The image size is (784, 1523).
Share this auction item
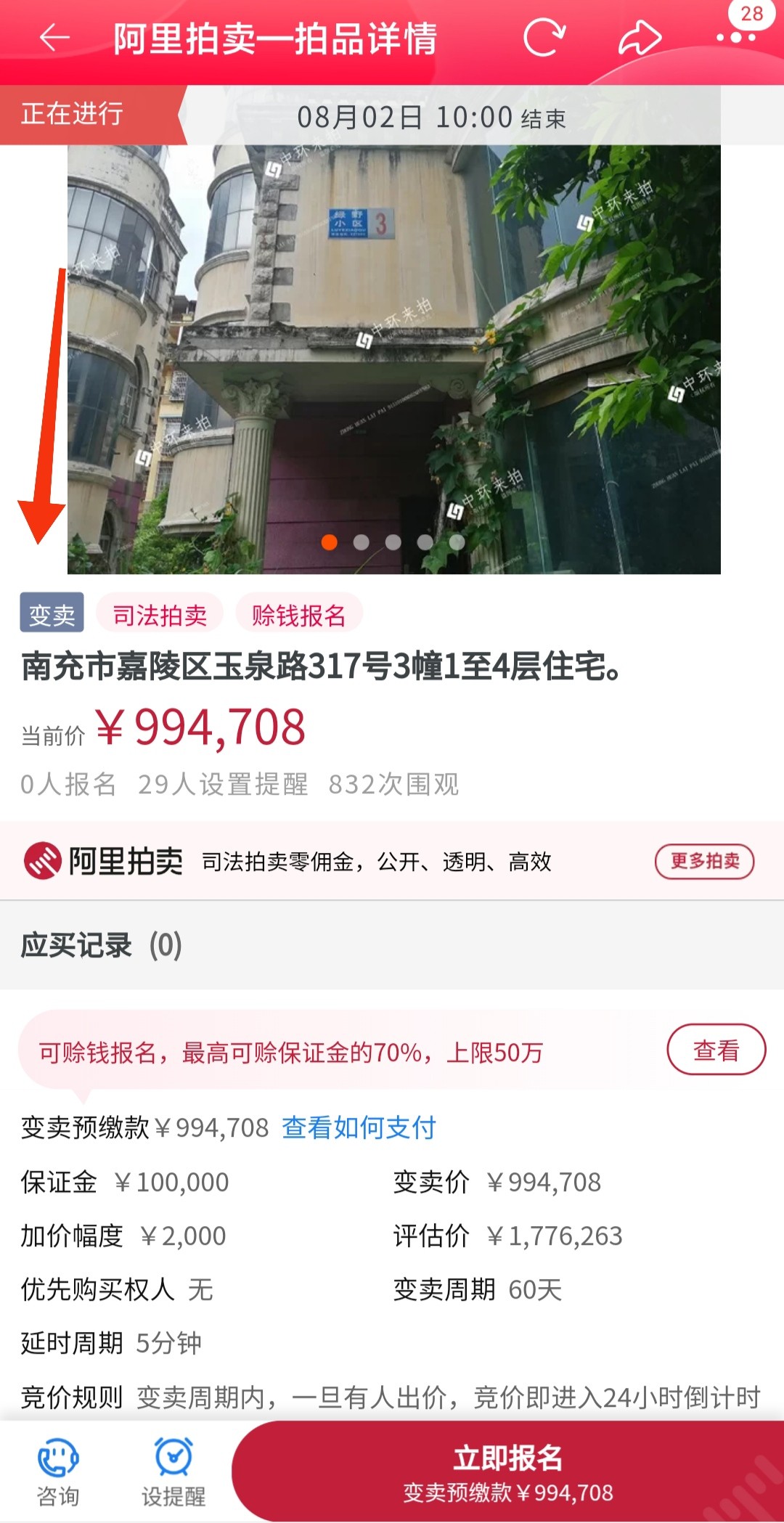[x=640, y=38]
